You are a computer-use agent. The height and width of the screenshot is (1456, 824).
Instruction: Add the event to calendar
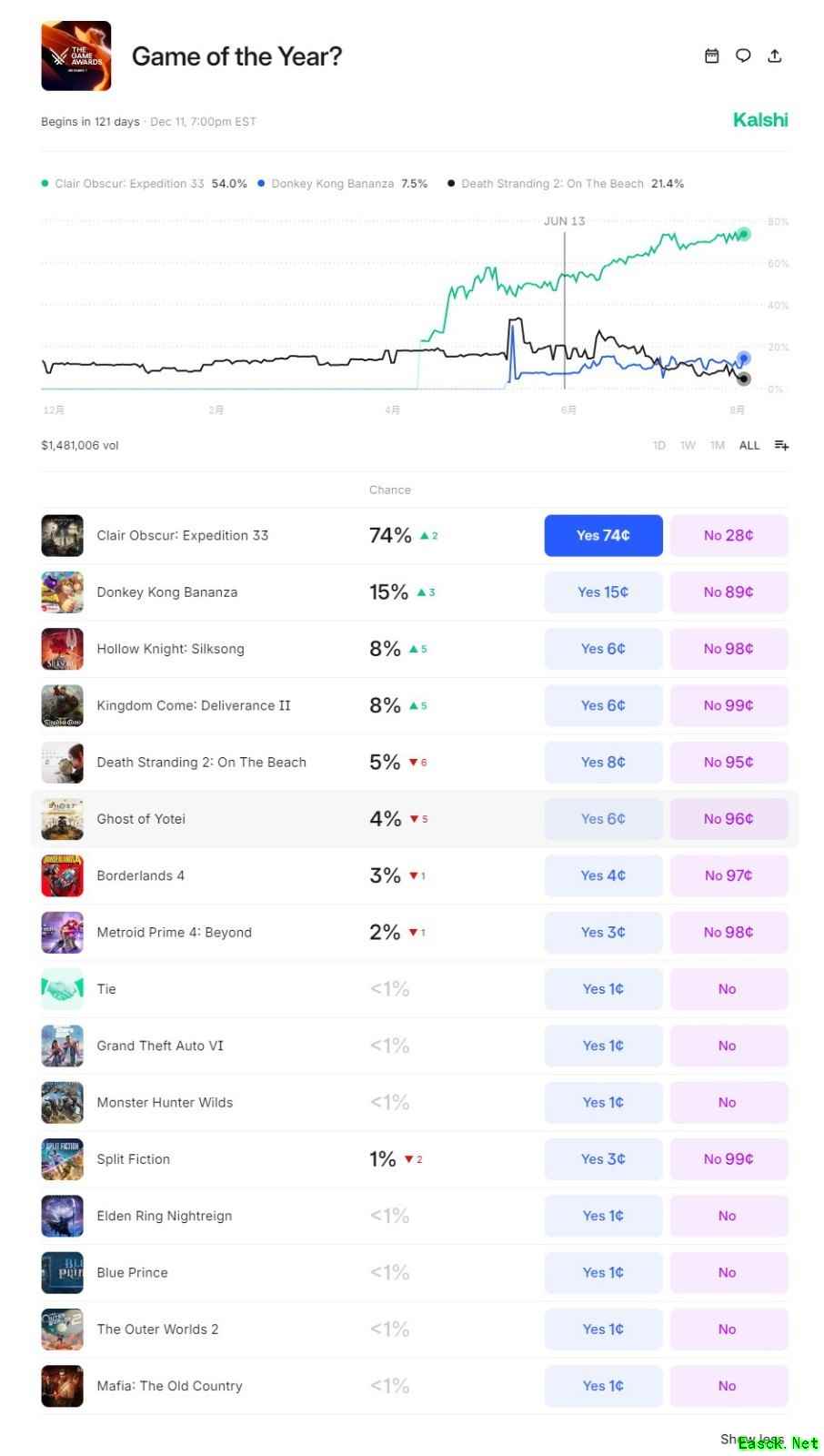[x=711, y=56]
